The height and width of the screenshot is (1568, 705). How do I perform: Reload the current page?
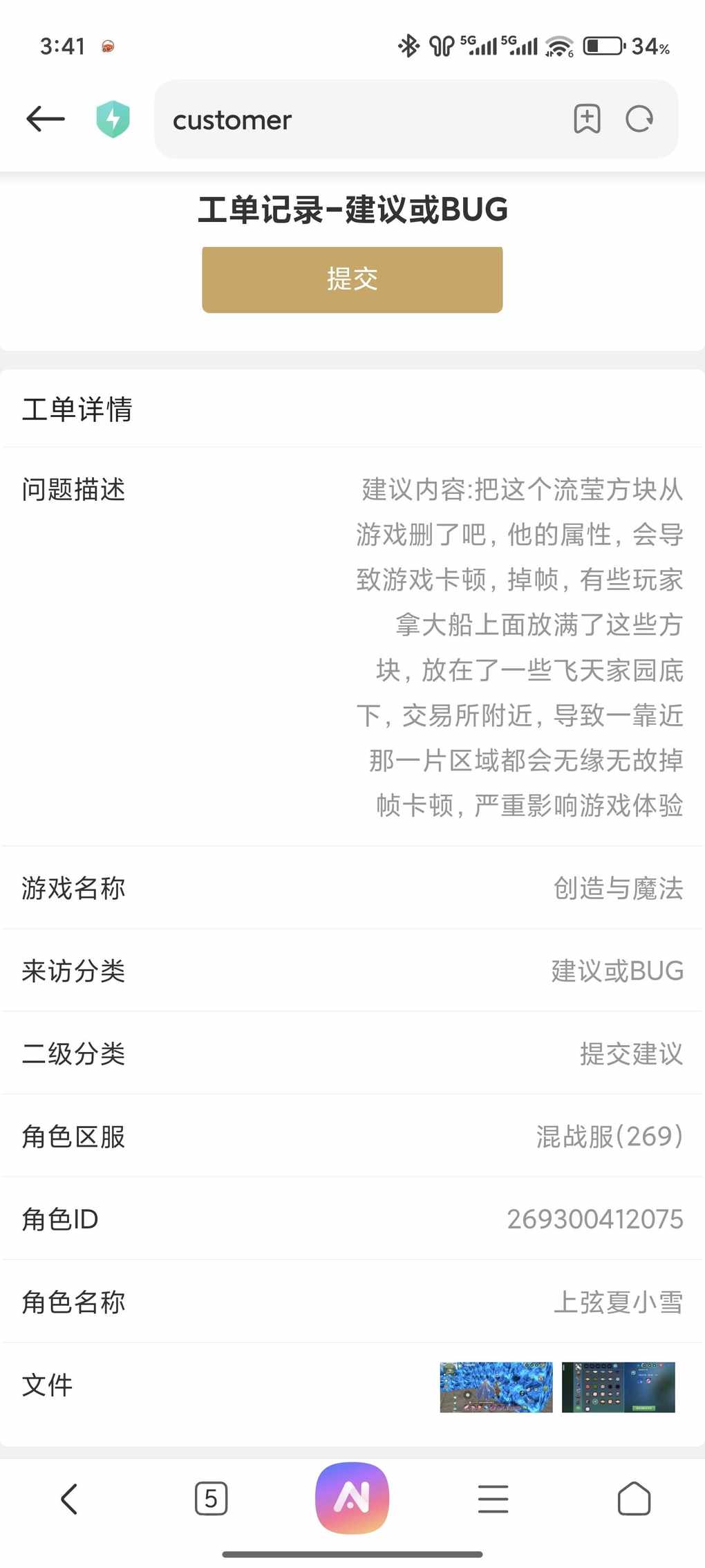639,119
